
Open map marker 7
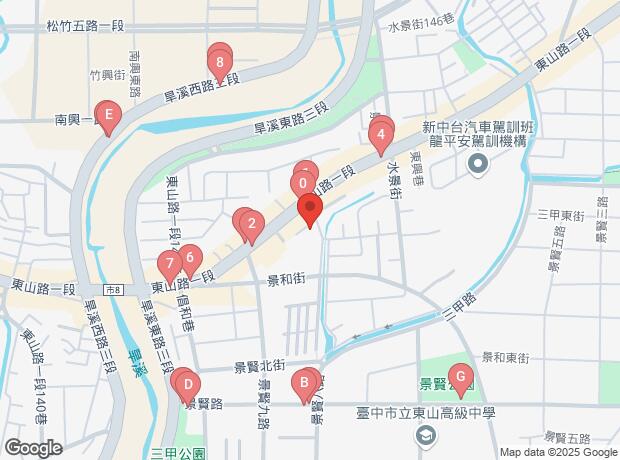pyautogui.click(x=170, y=266)
